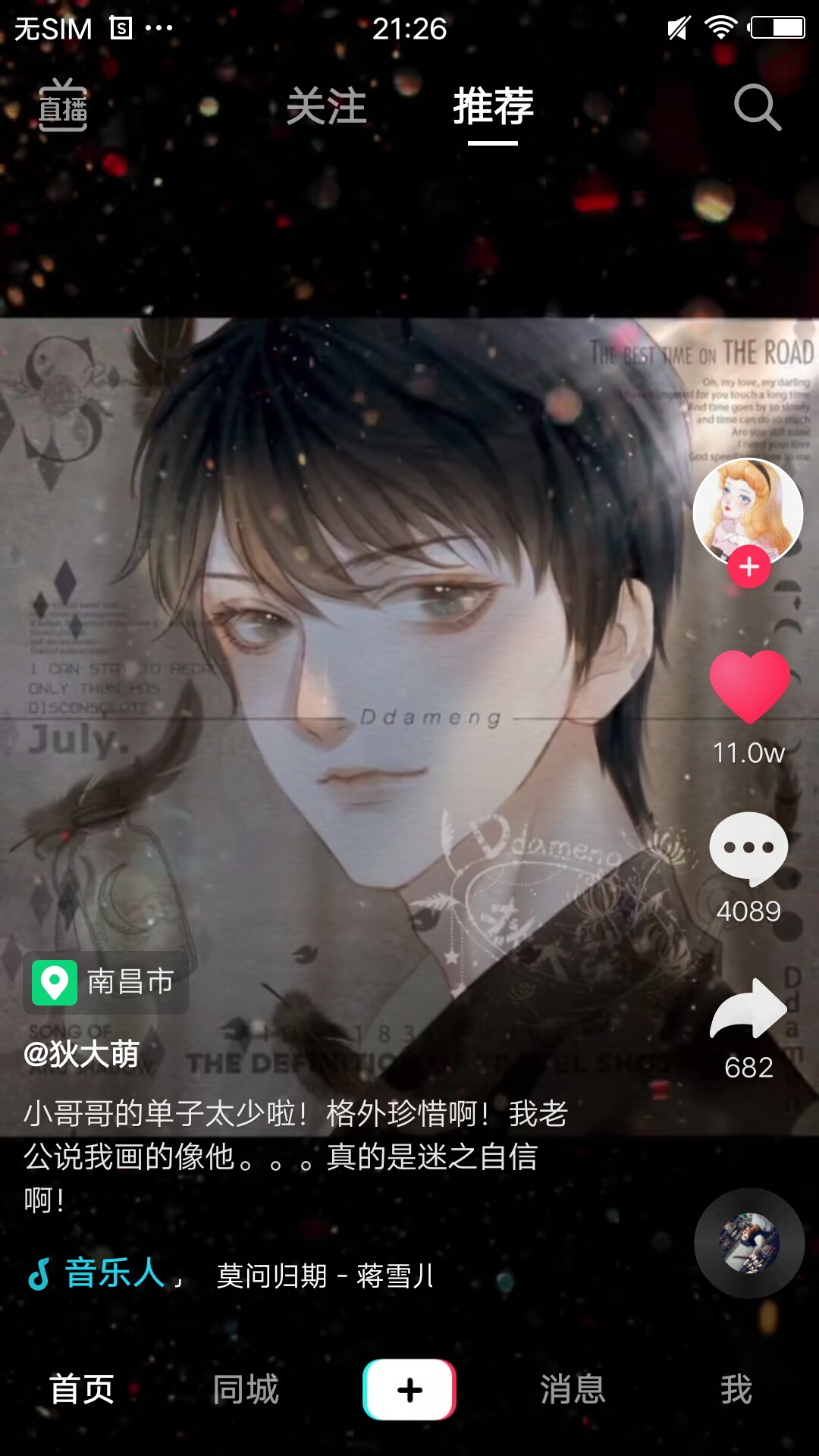Viewport: 819px width, 1456px height.
Task: Open @狄大萌 username
Action: pos(82,1053)
